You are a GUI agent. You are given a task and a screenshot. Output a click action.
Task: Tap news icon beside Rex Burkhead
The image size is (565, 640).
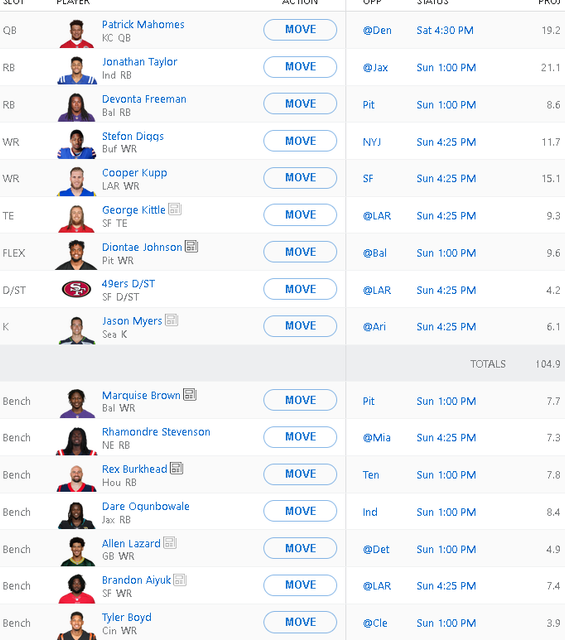(176, 468)
